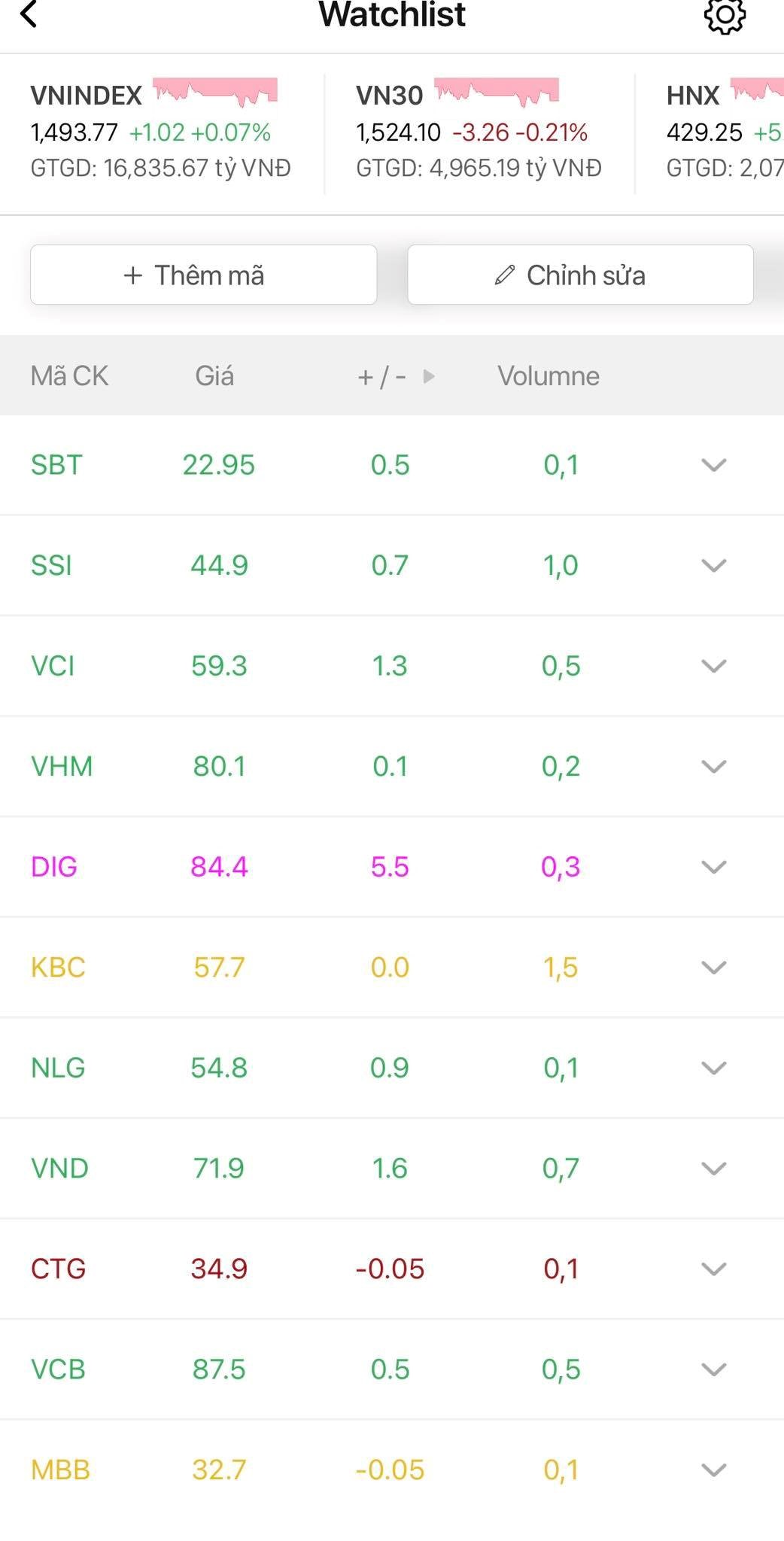
Task: Toggle the +/- column display arrow
Action: (429, 376)
